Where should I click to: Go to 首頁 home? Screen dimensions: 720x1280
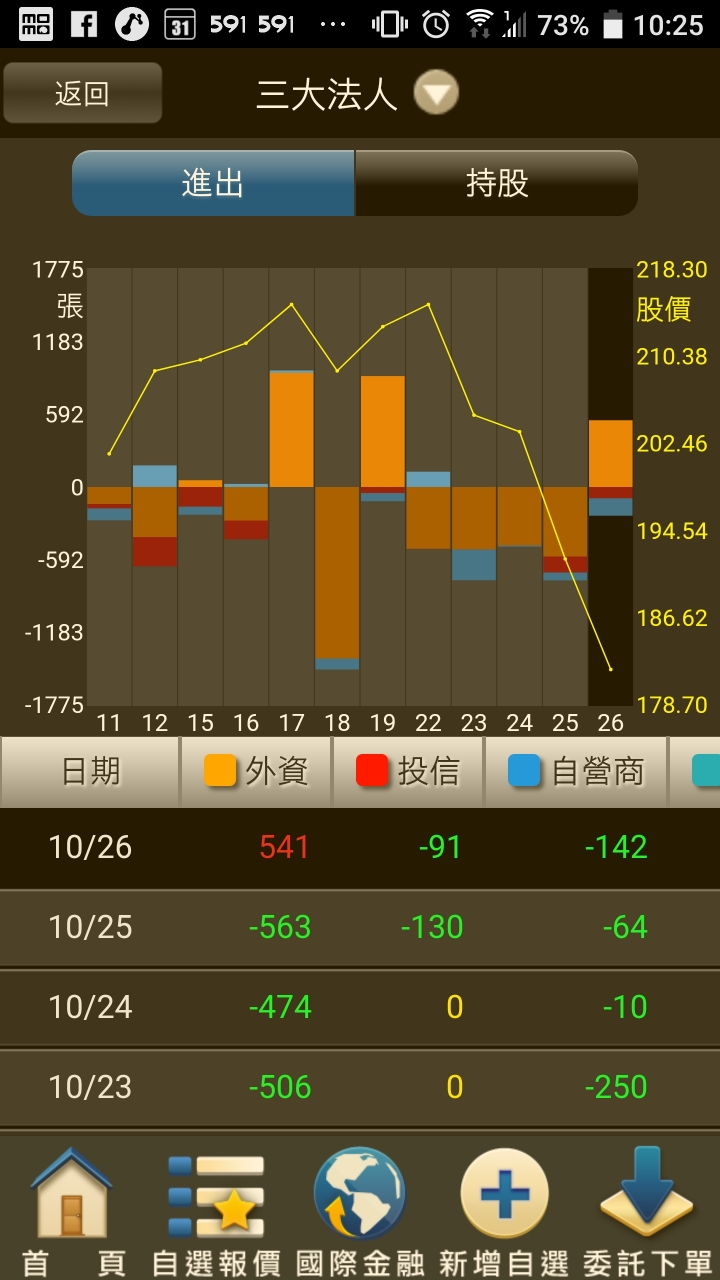pos(72,1210)
